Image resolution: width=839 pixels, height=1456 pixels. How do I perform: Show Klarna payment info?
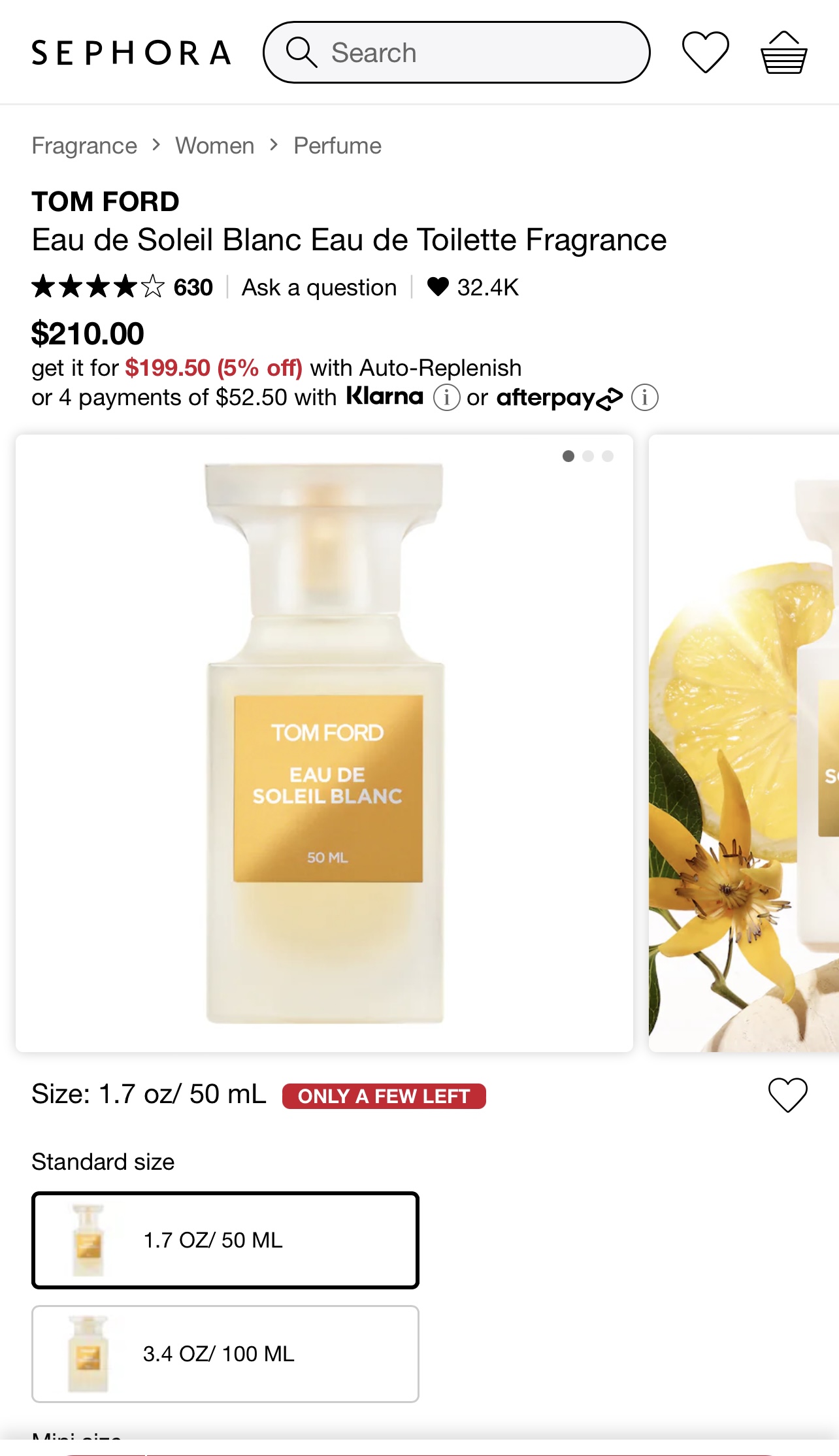[x=447, y=397]
